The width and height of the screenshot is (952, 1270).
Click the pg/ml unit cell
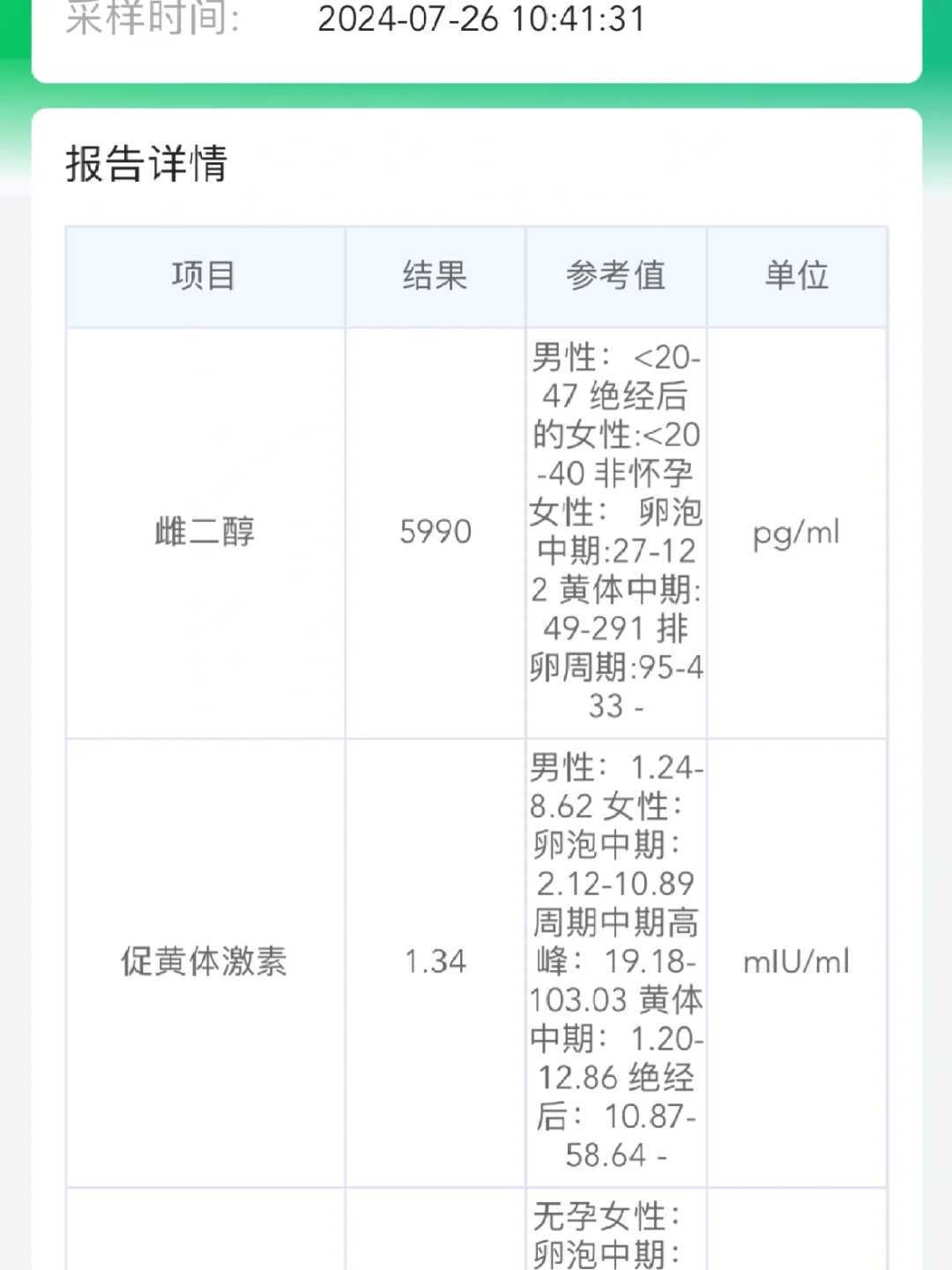click(x=796, y=531)
